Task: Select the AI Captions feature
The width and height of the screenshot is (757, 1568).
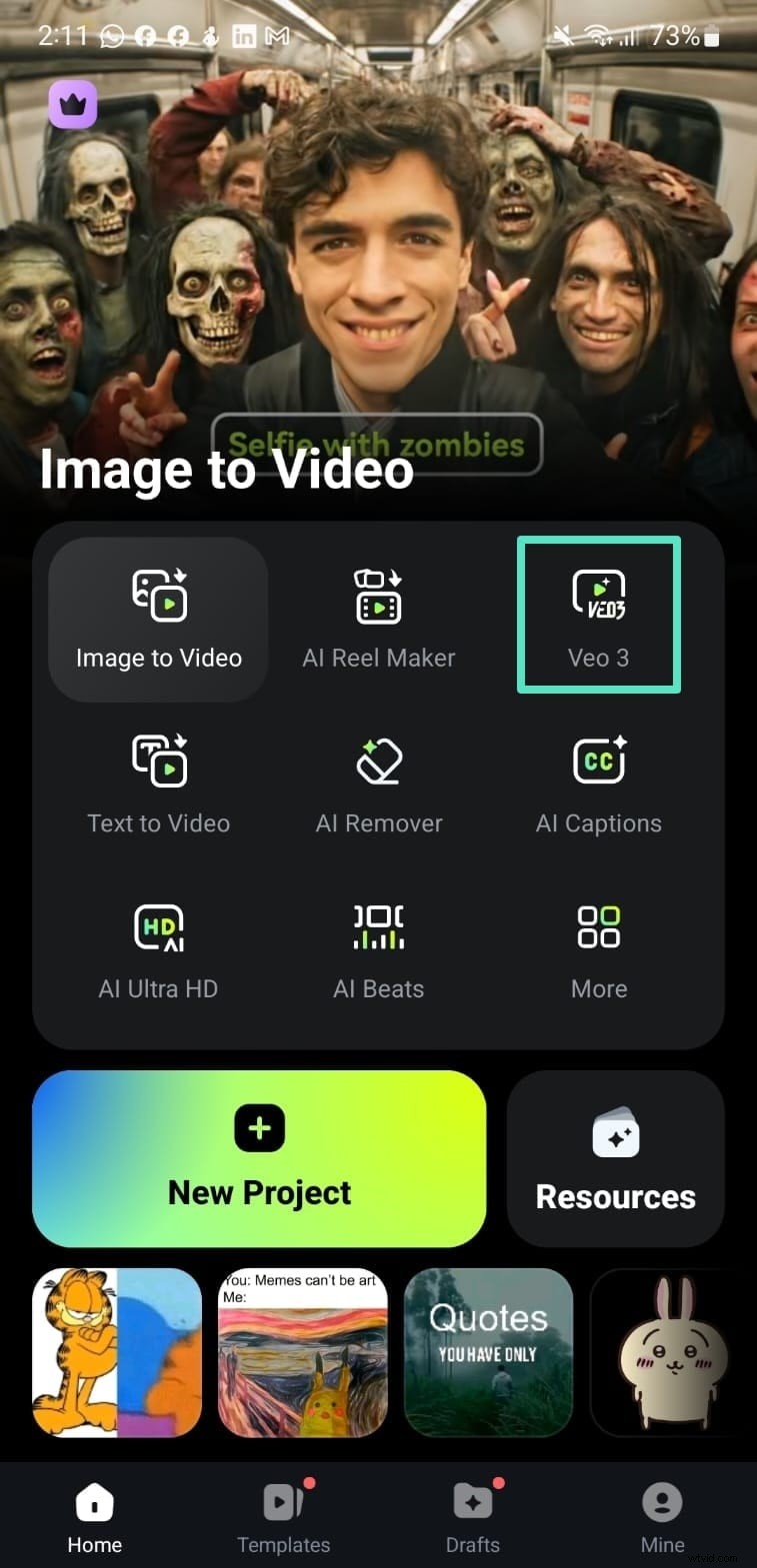Action: 598,784
